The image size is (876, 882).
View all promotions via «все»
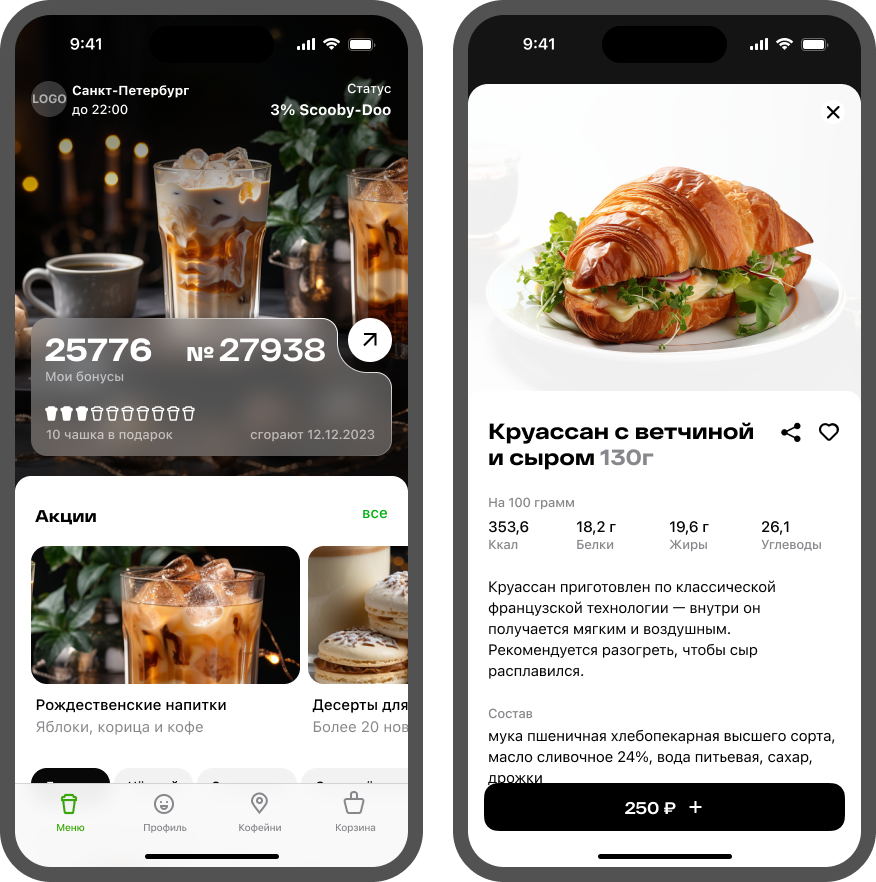click(x=374, y=513)
